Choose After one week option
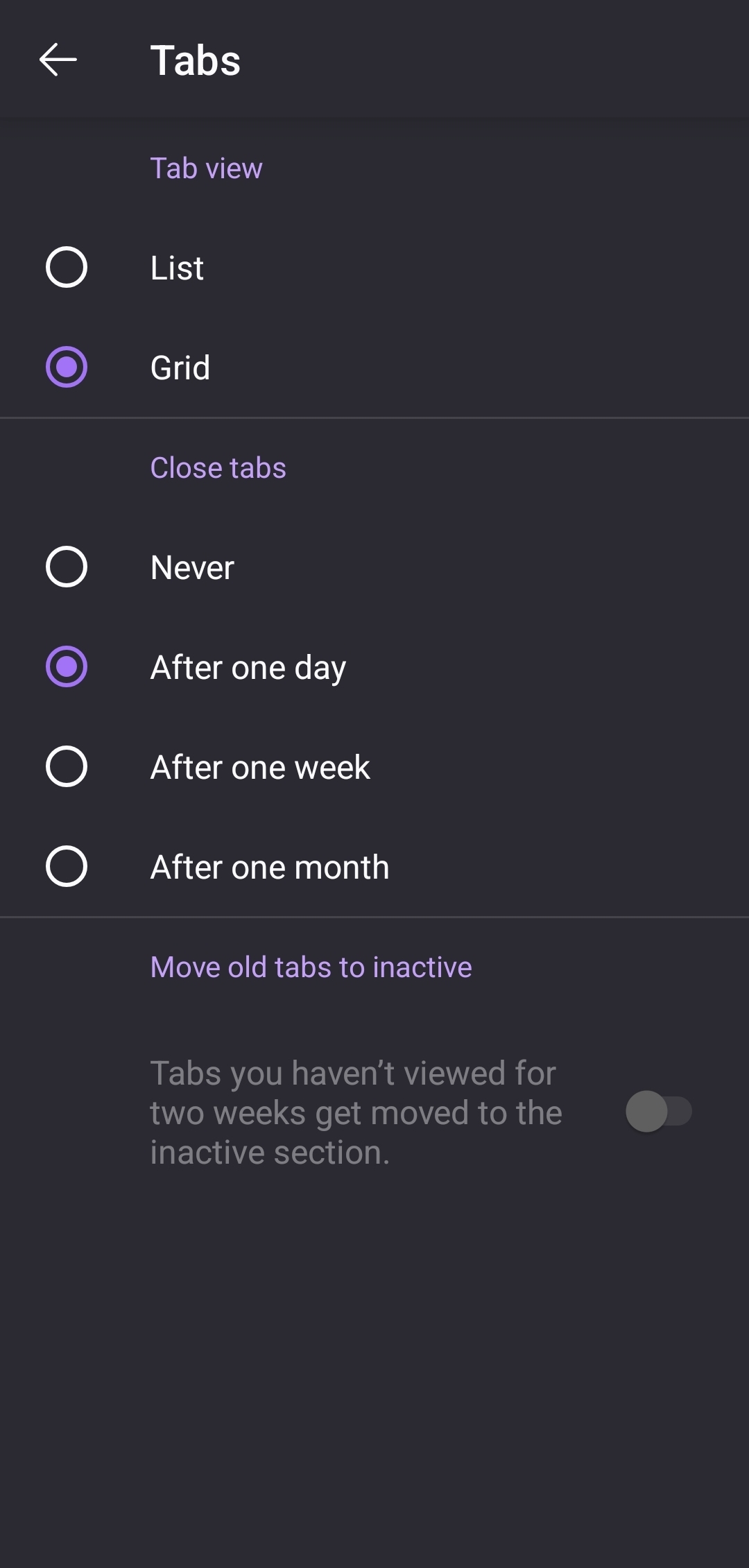Image resolution: width=749 pixels, height=1568 pixels. click(x=67, y=766)
